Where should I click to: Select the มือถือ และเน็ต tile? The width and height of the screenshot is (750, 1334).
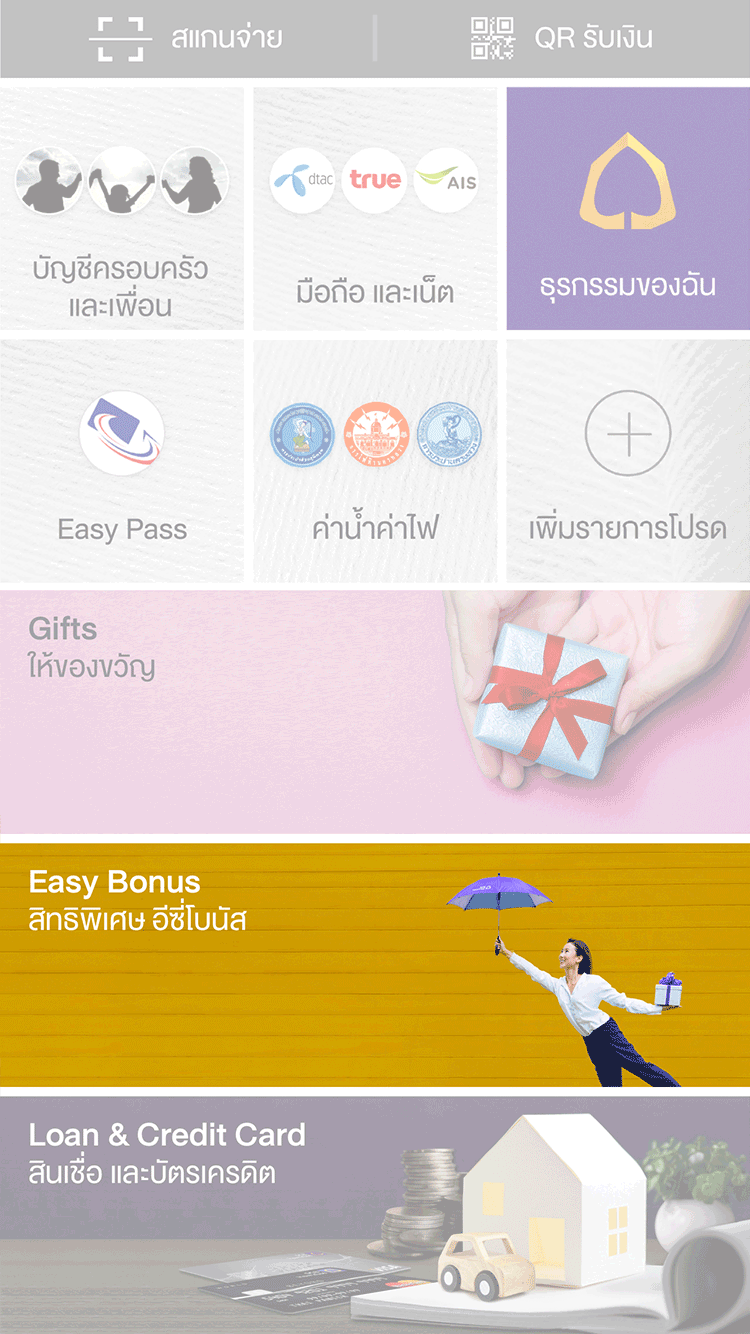[375, 208]
